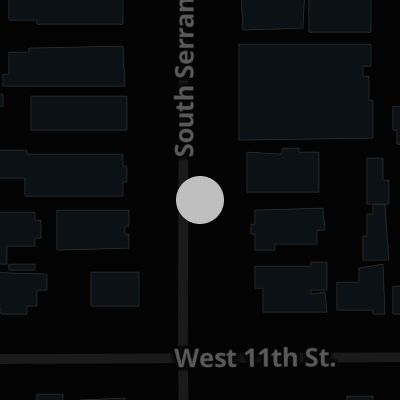The width and height of the screenshot is (400, 400).
Task: Tap the gray location marker on the map
Action: click(x=200, y=200)
